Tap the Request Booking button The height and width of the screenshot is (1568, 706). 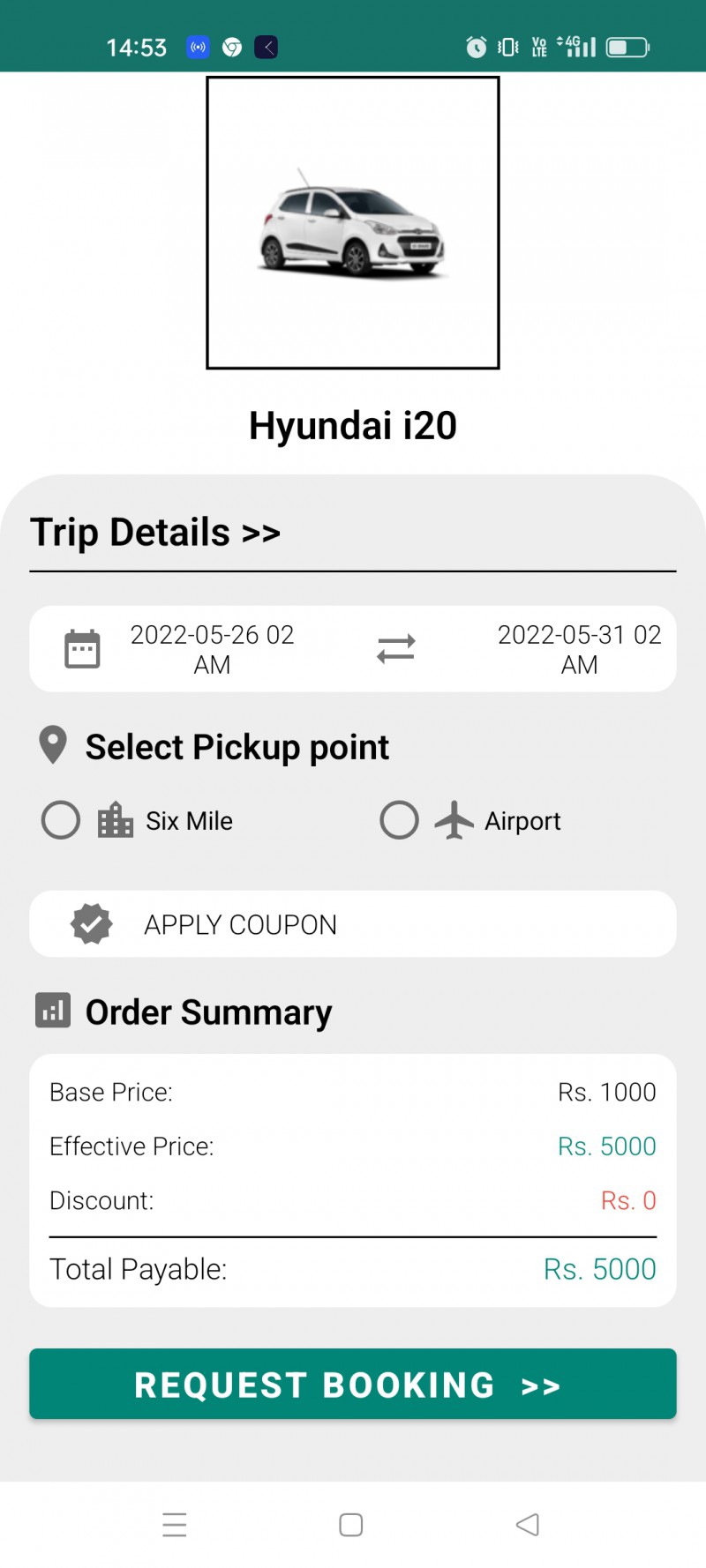click(353, 1384)
